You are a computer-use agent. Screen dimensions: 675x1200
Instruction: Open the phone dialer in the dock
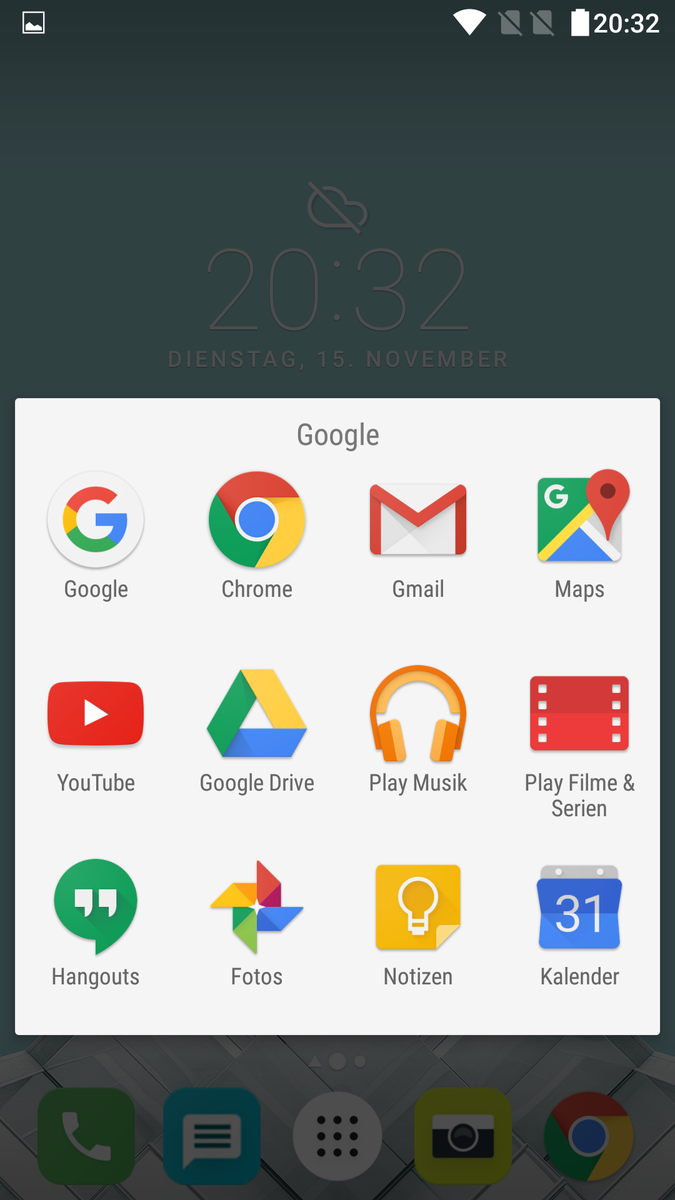tap(86, 1136)
